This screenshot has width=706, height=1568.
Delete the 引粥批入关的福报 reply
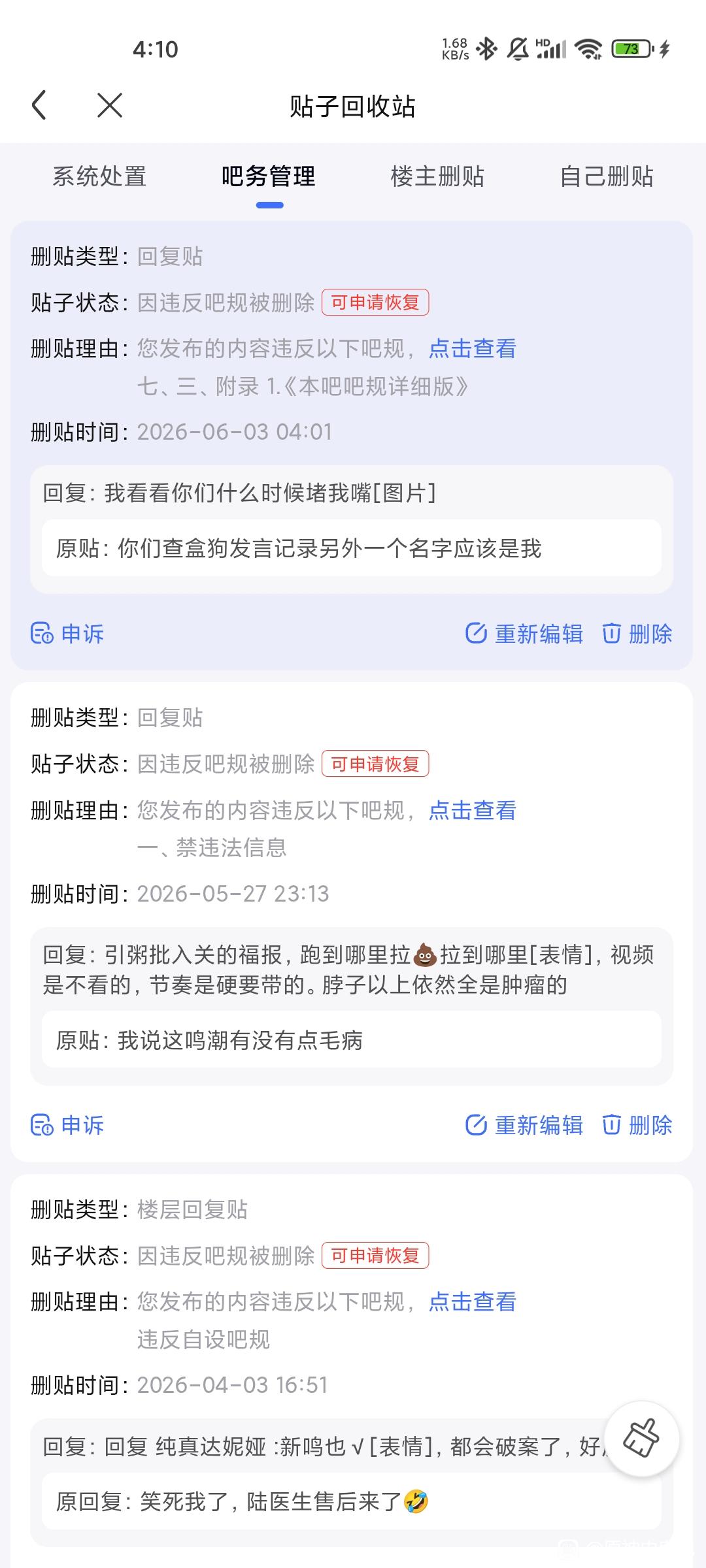pos(637,1125)
